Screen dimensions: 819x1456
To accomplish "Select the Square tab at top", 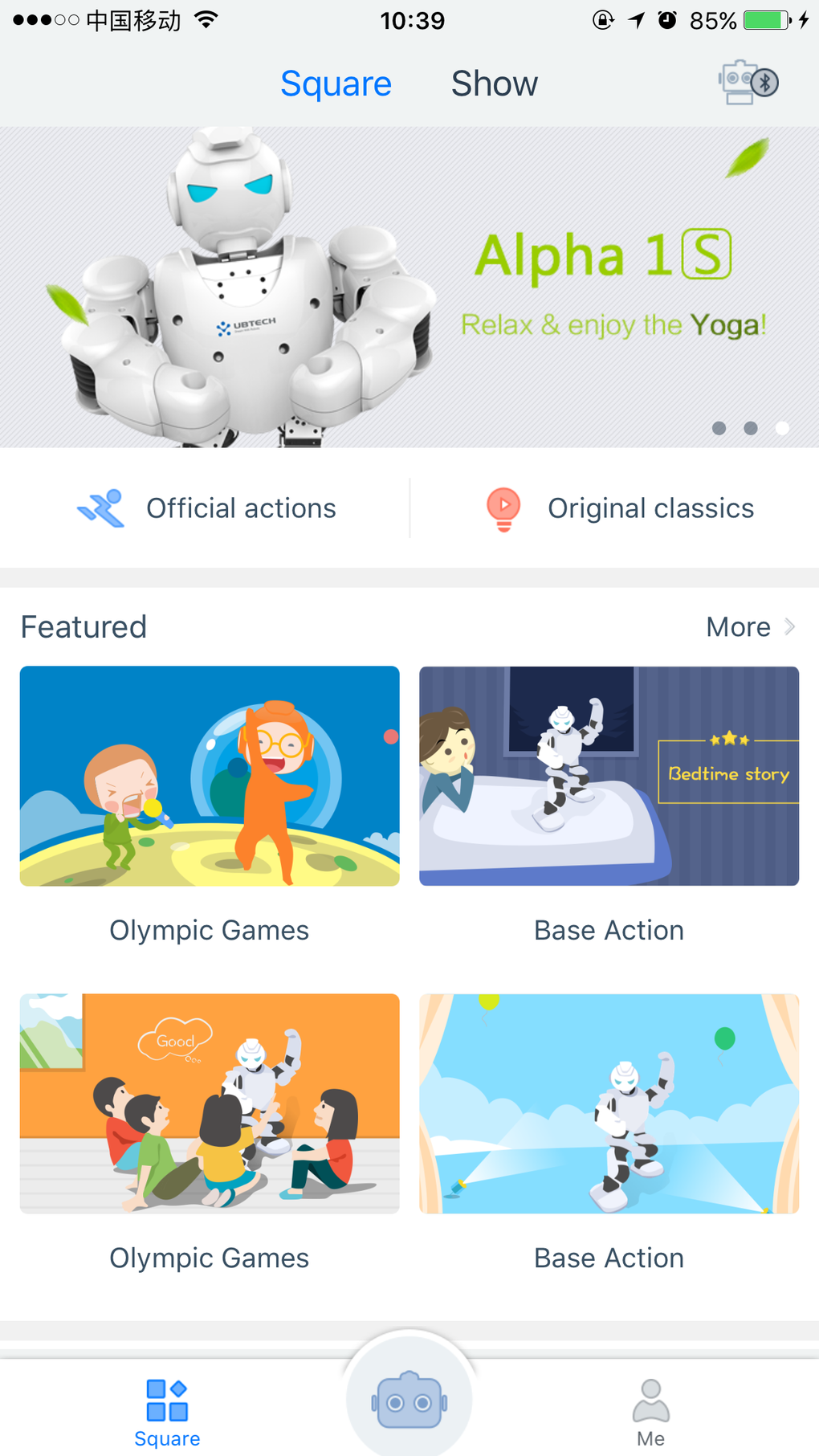I will [x=336, y=83].
